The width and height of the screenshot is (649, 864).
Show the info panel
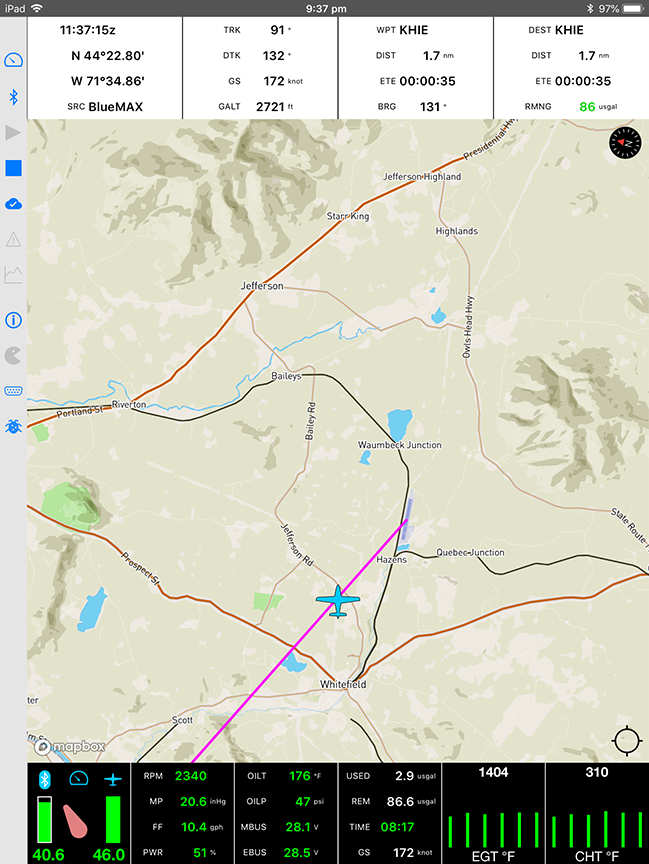pyautogui.click(x=14, y=320)
